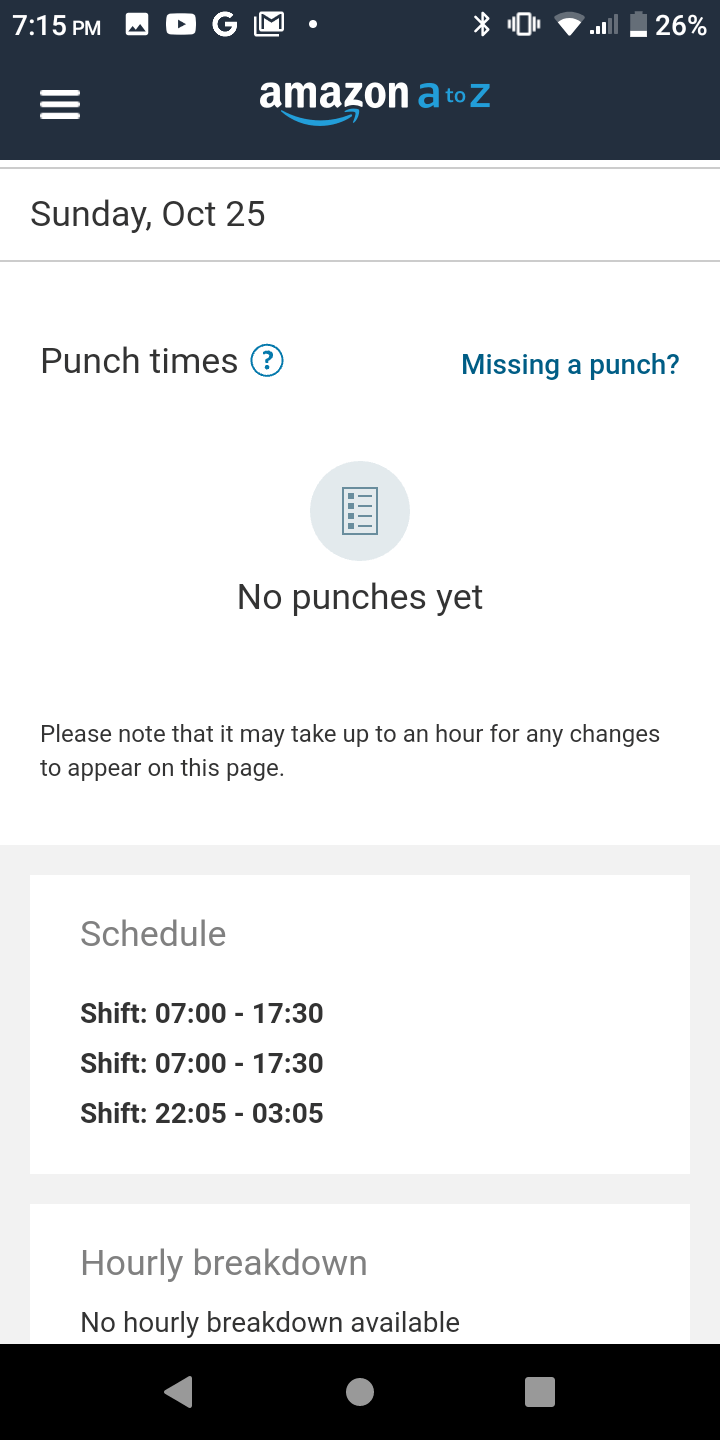
Task: Go to the system home screen
Action: tap(360, 1391)
